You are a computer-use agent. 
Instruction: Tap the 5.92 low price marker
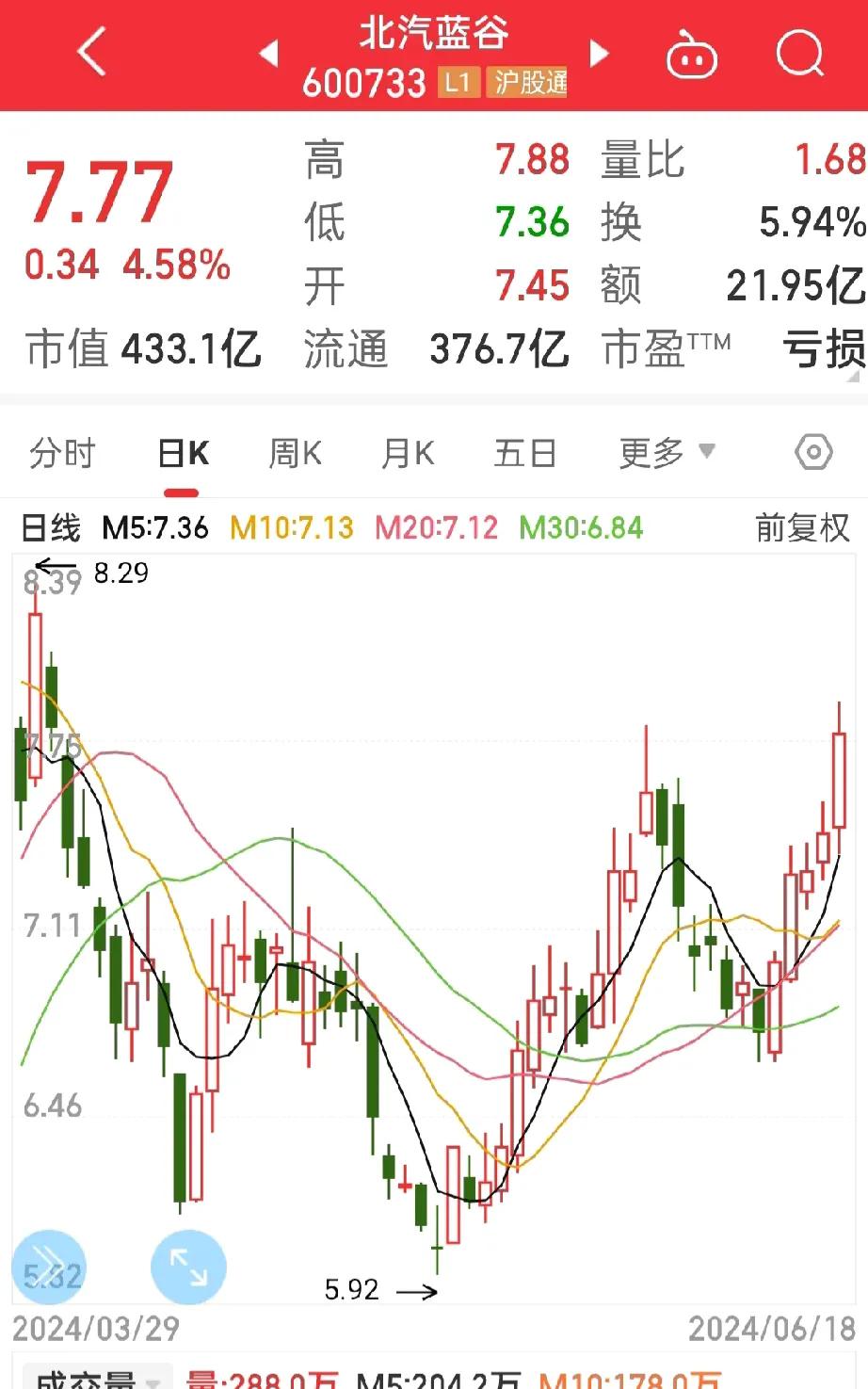coord(350,1289)
